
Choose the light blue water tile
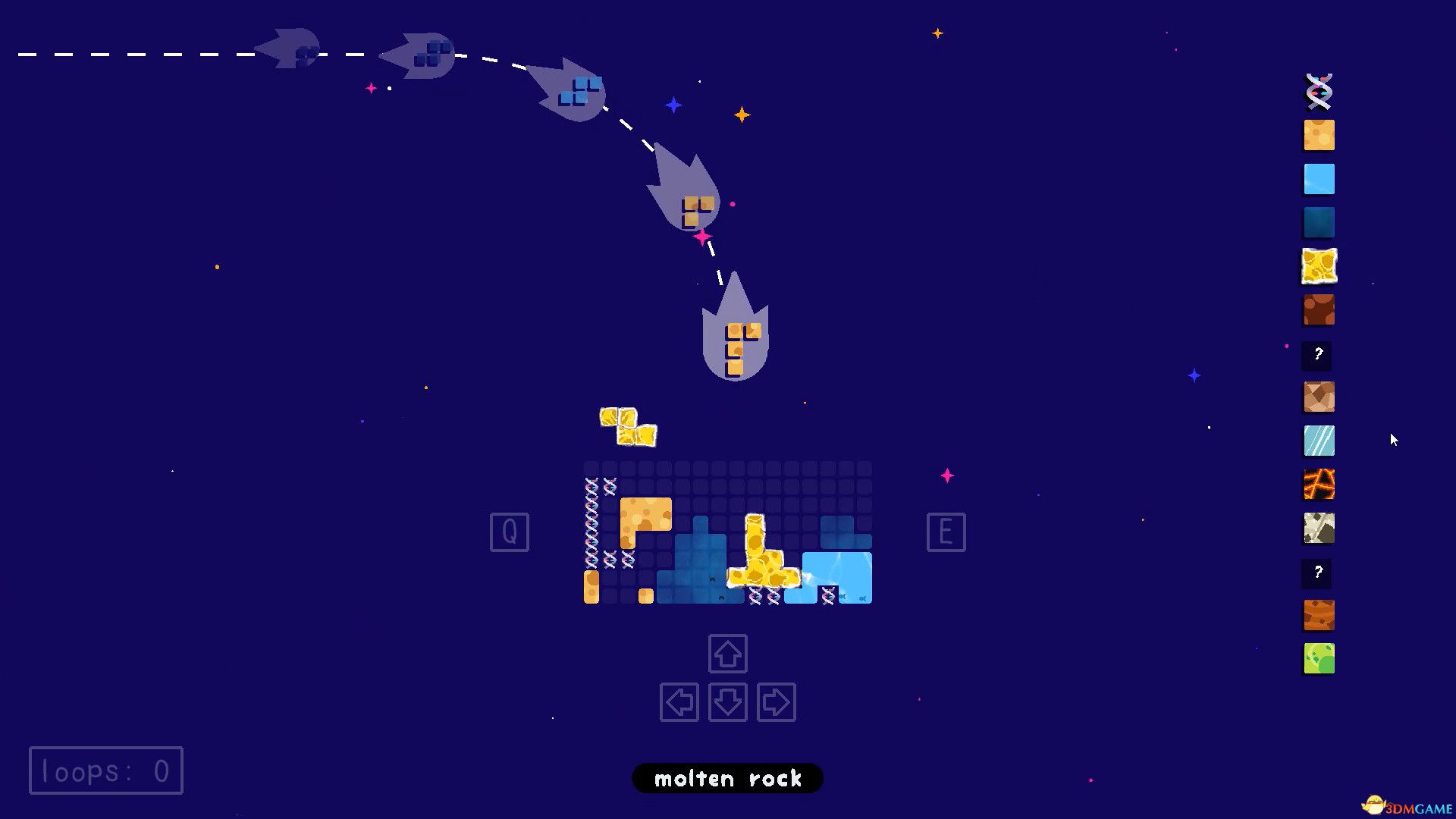pos(1319,180)
